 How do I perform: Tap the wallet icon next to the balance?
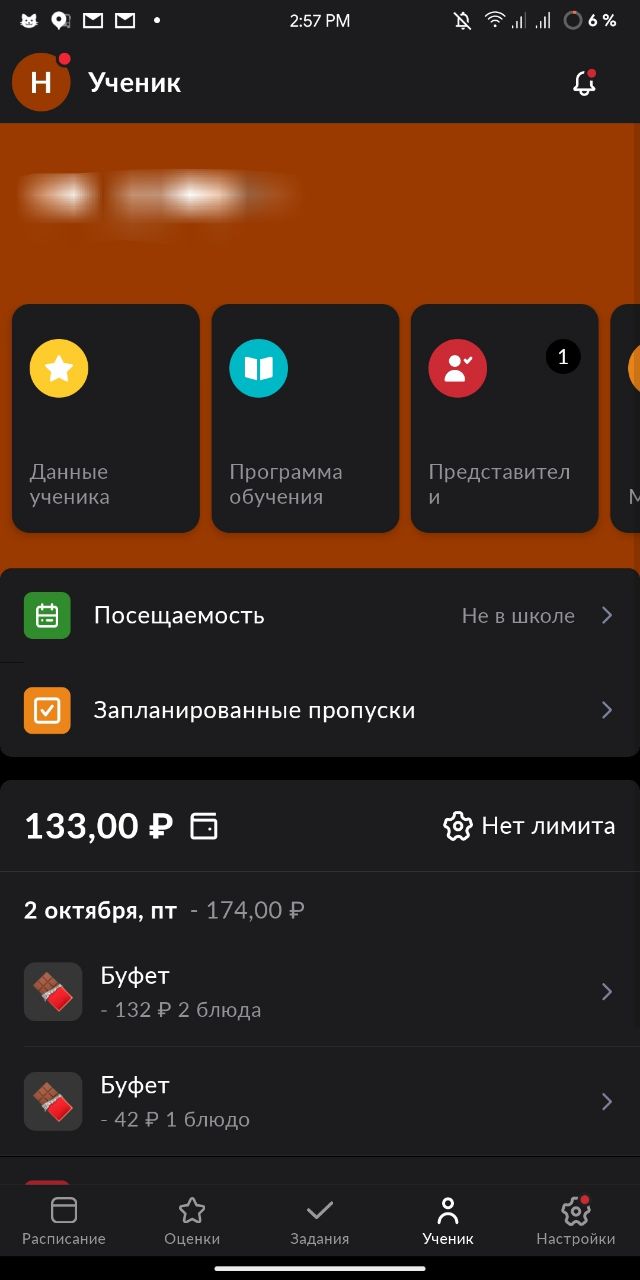204,826
